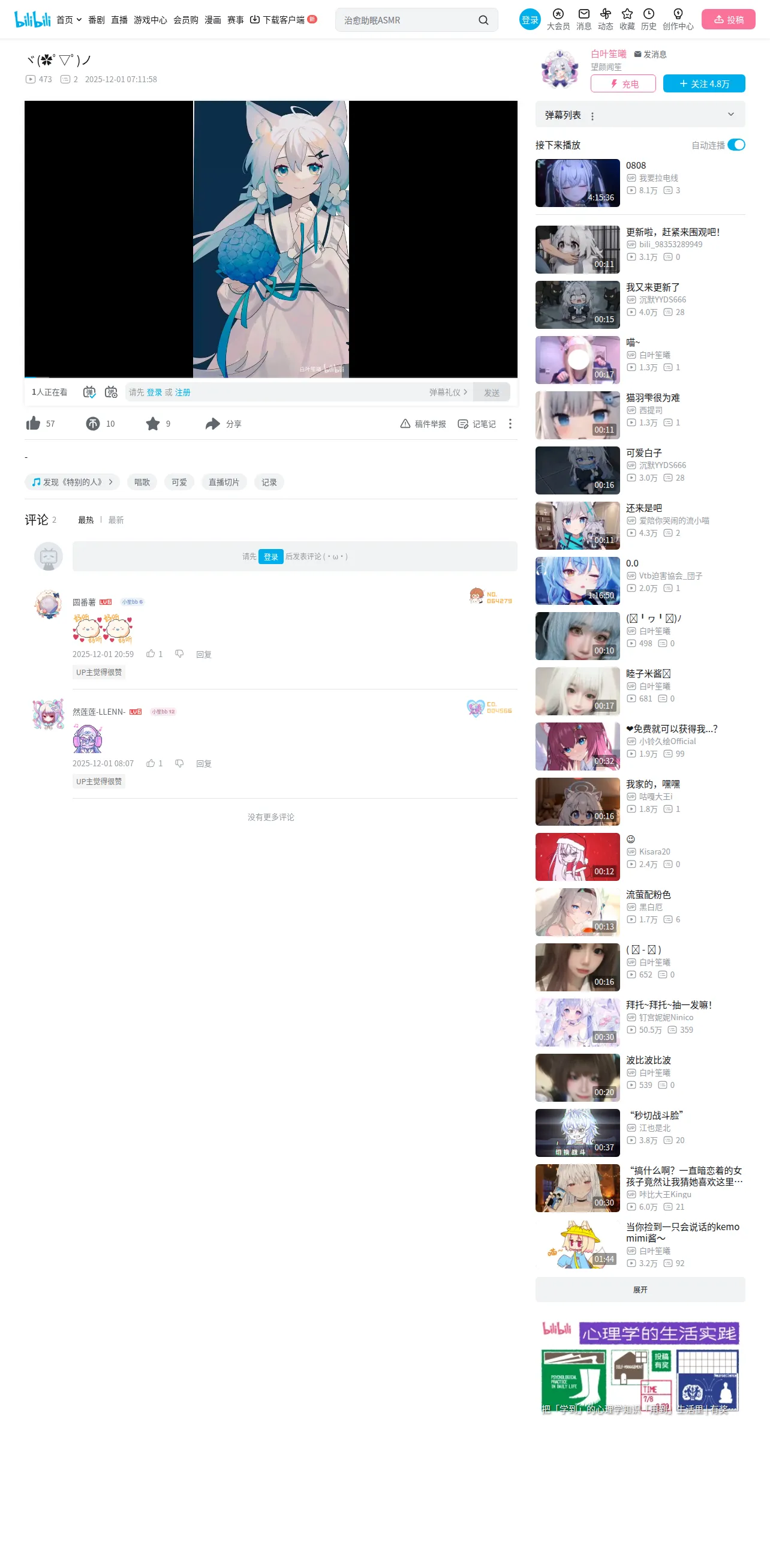Give coins to this video
Viewport: 770px width, 1568px height.
click(92, 424)
